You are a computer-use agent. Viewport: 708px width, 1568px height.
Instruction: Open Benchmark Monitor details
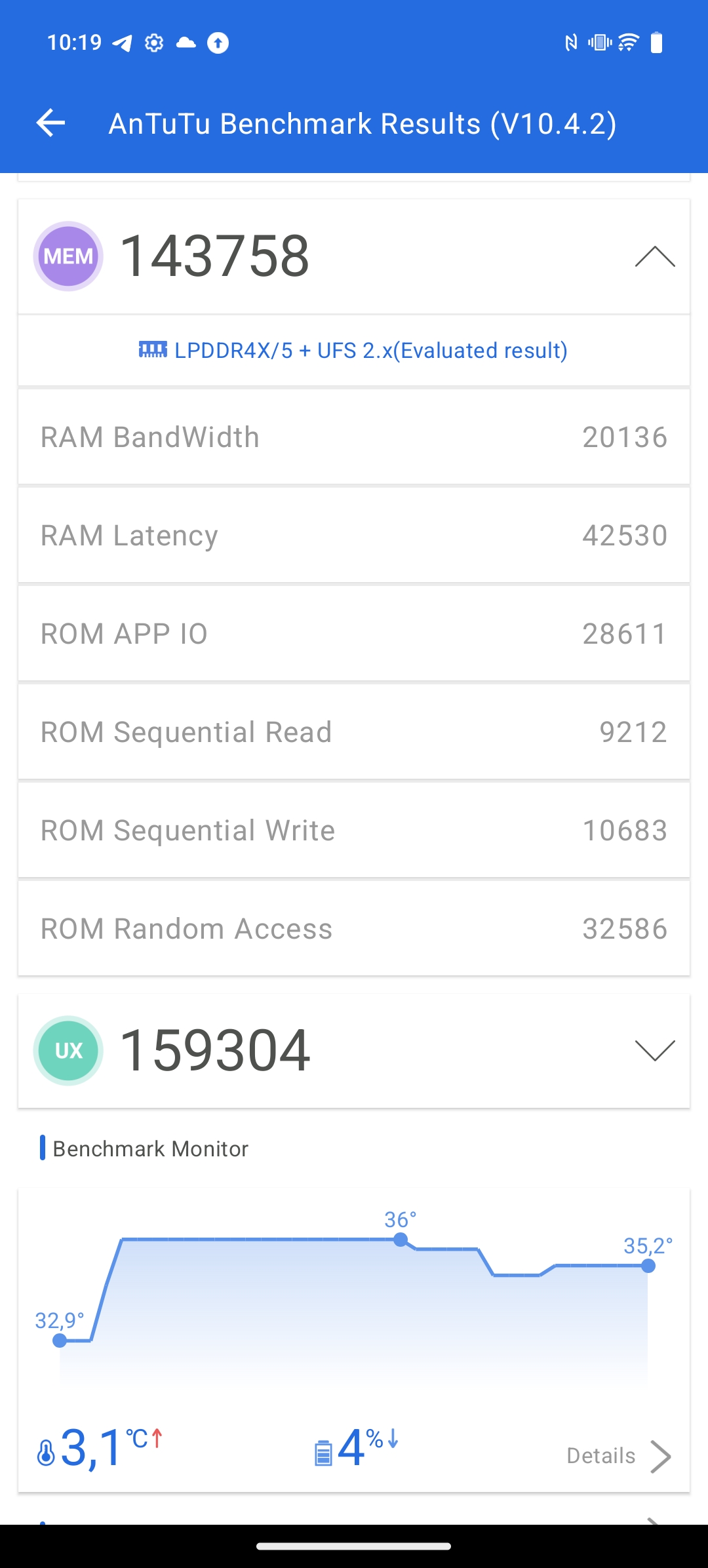coord(619,1456)
